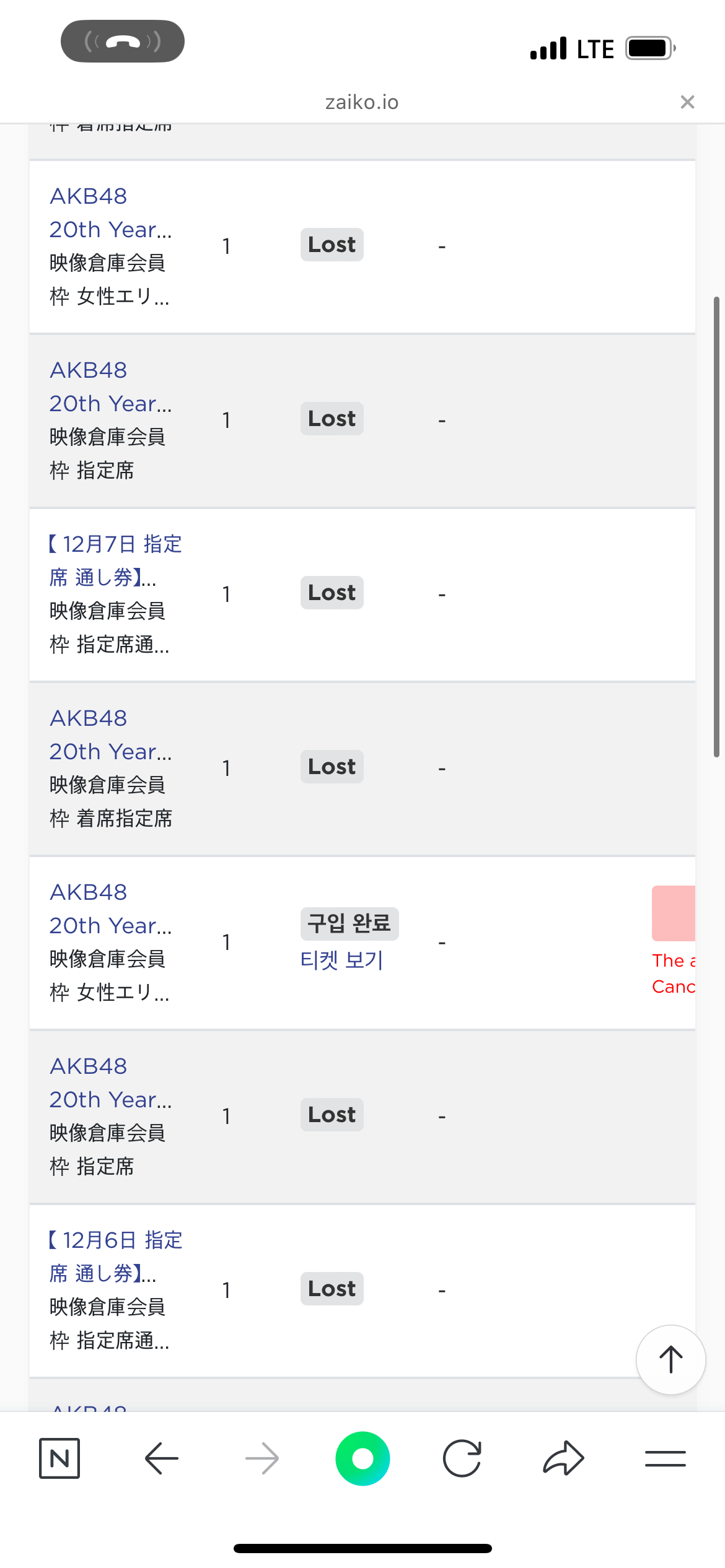This screenshot has width=725, height=1568.
Task: Go back to the previous page
Action: point(161,1458)
